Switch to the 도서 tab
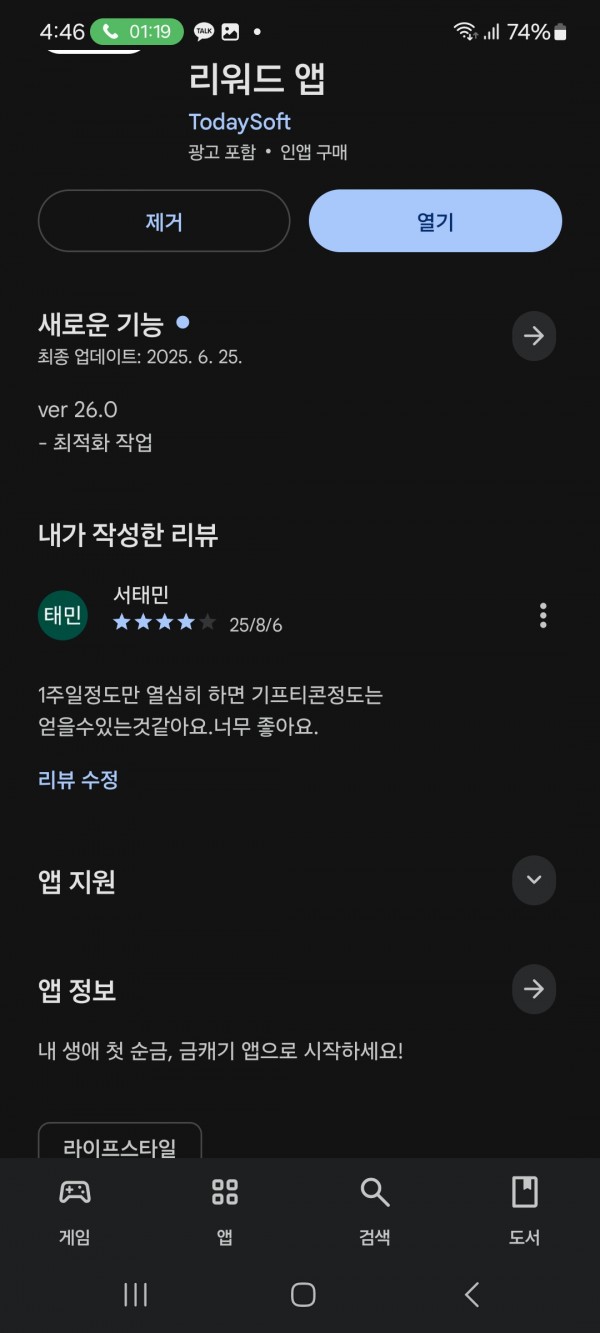The height and width of the screenshot is (1333, 600). (x=524, y=1210)
